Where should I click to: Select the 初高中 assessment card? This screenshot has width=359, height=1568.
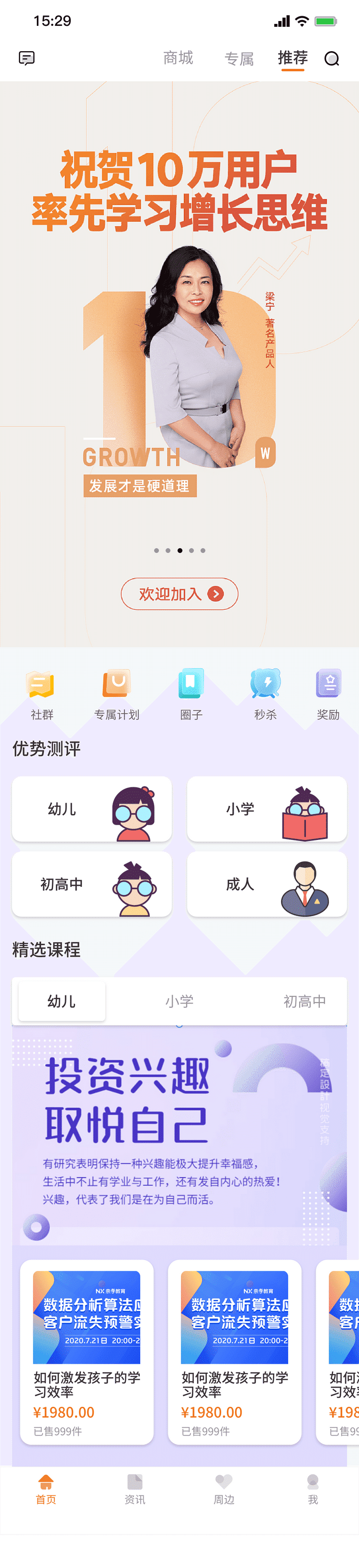pos(92,884)
